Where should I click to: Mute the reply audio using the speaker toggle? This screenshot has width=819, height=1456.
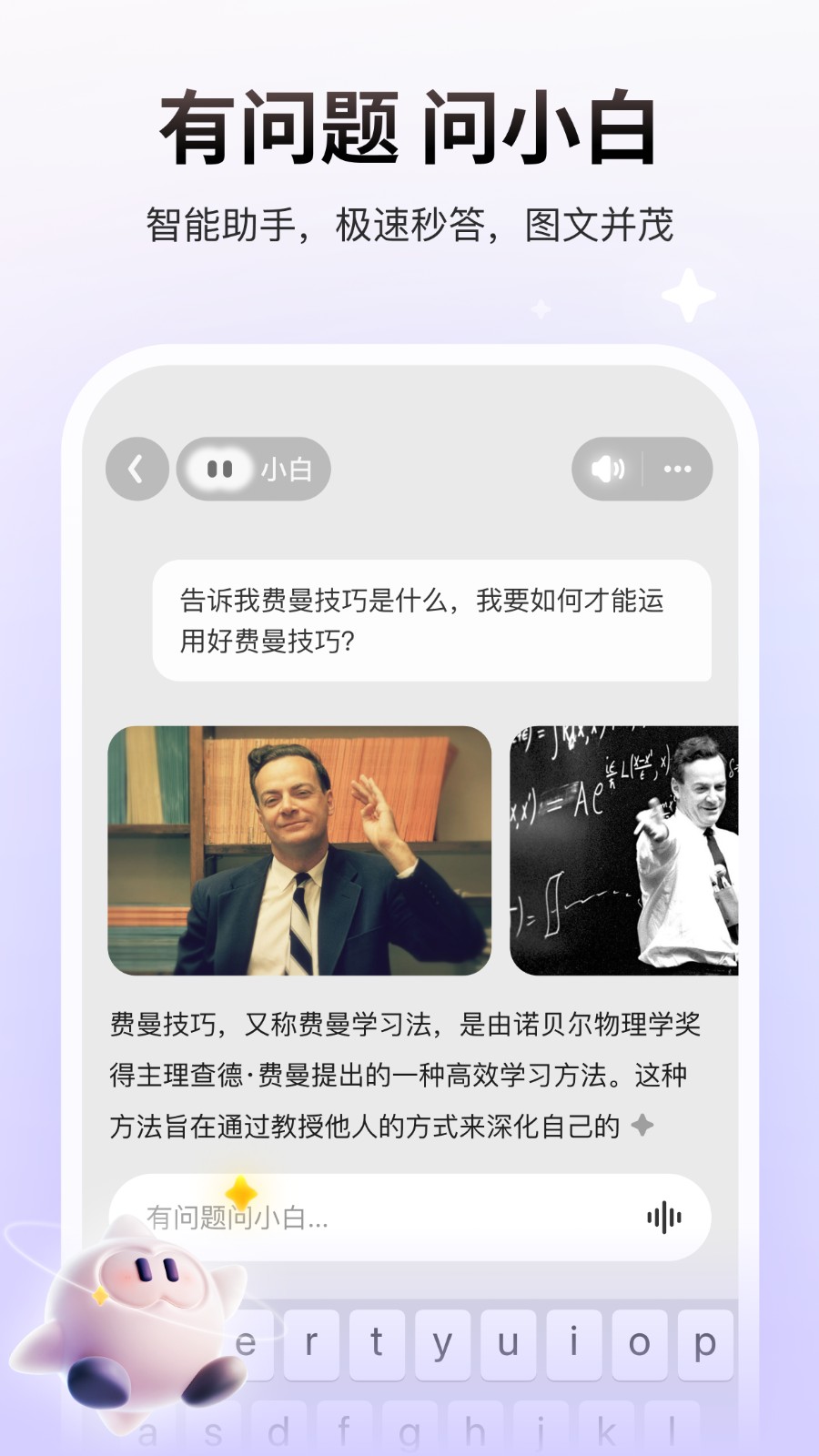pos(609,469)
